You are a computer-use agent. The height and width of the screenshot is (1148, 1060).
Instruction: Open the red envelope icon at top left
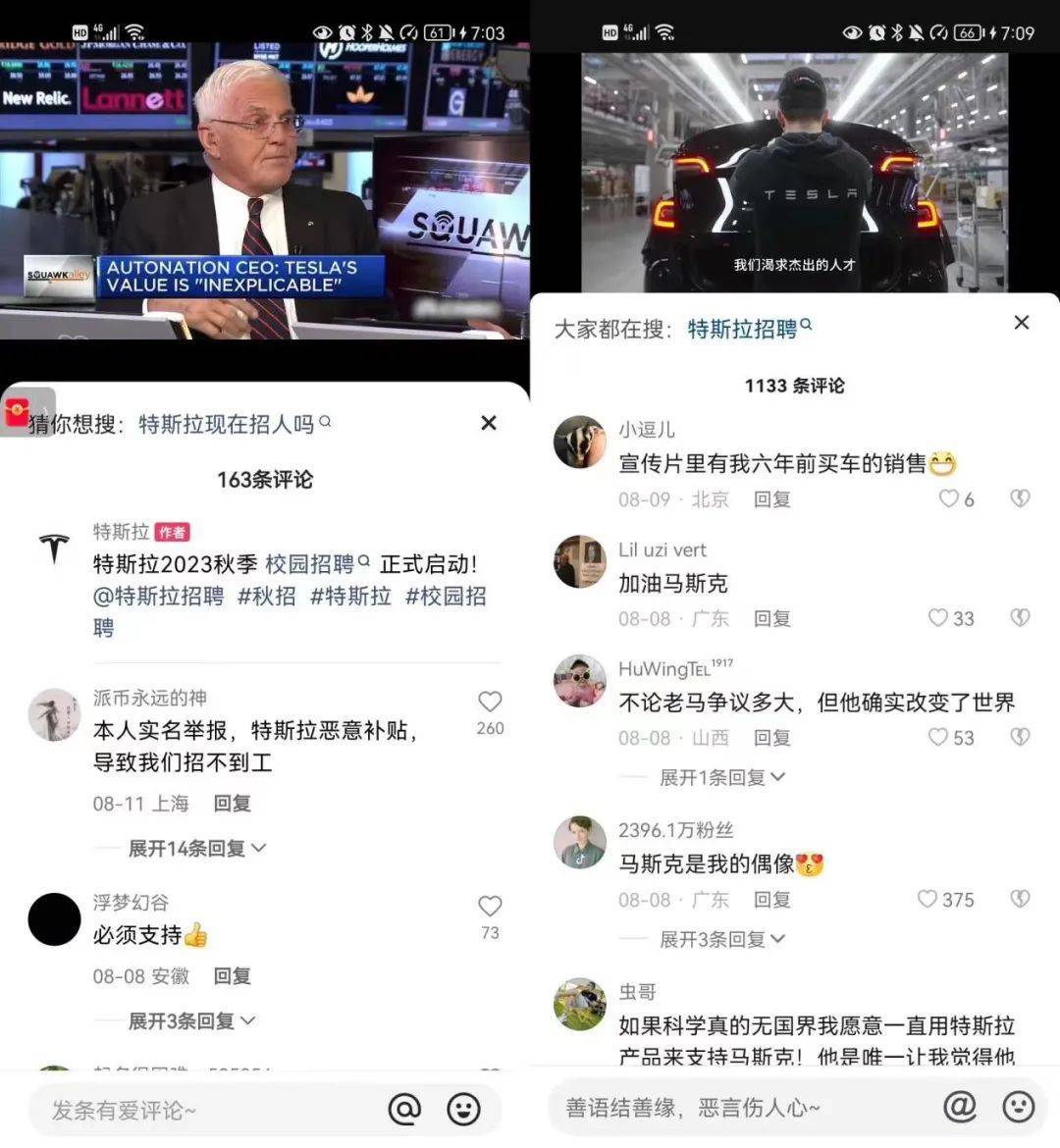click(x=17, y=413)
